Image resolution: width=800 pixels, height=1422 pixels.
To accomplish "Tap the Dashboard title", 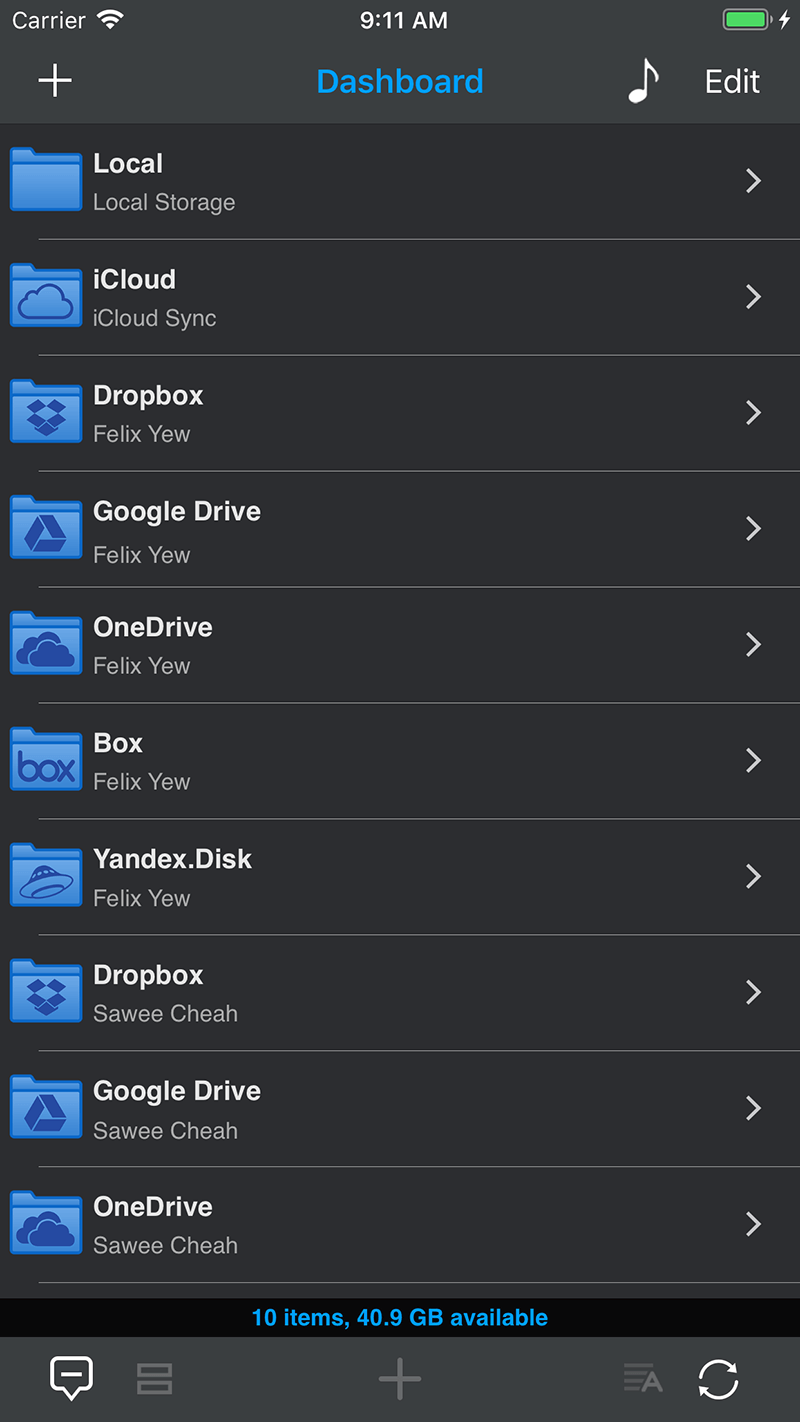I will (400, 80).
